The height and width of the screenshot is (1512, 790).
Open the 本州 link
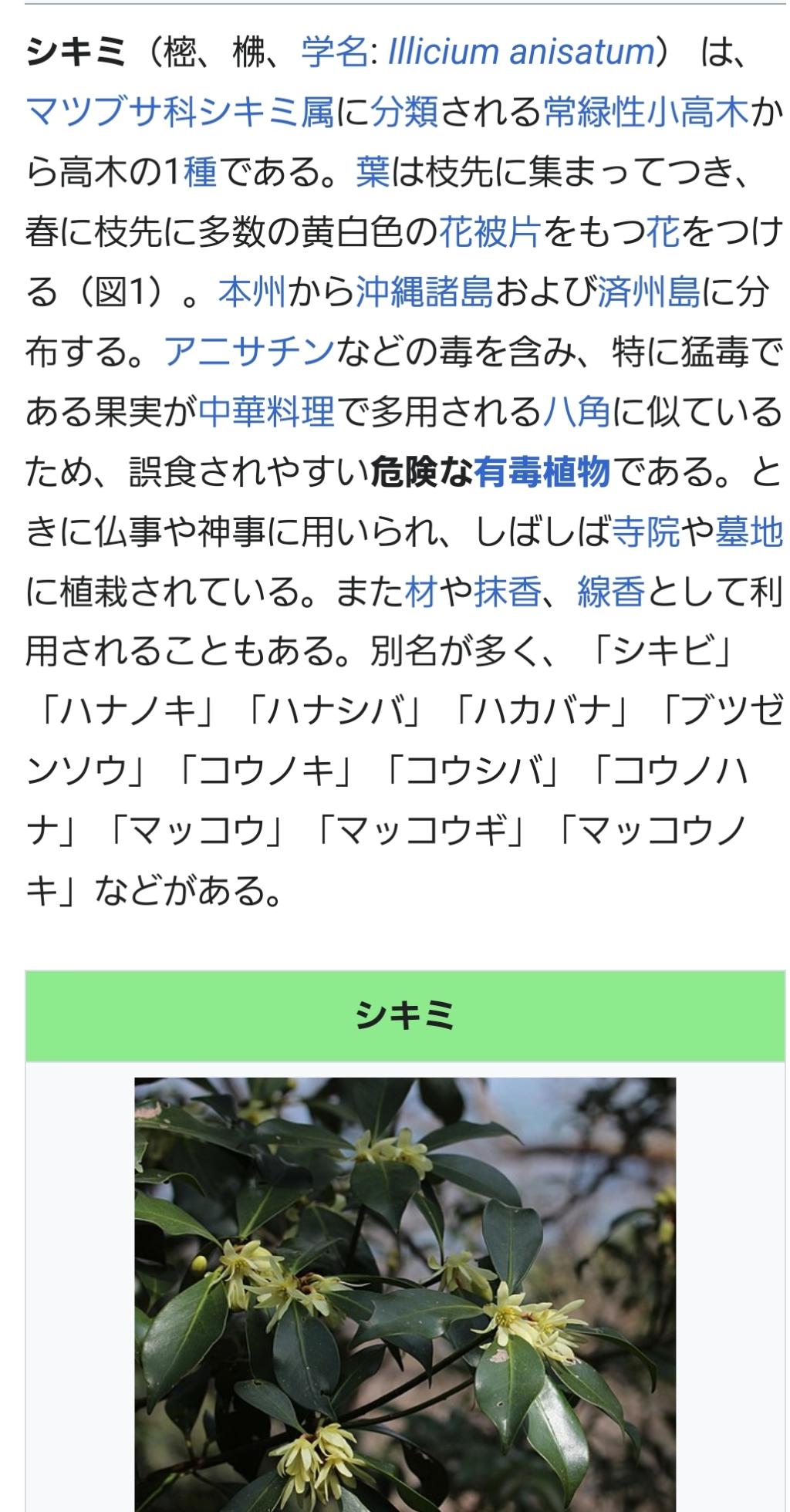252,292
